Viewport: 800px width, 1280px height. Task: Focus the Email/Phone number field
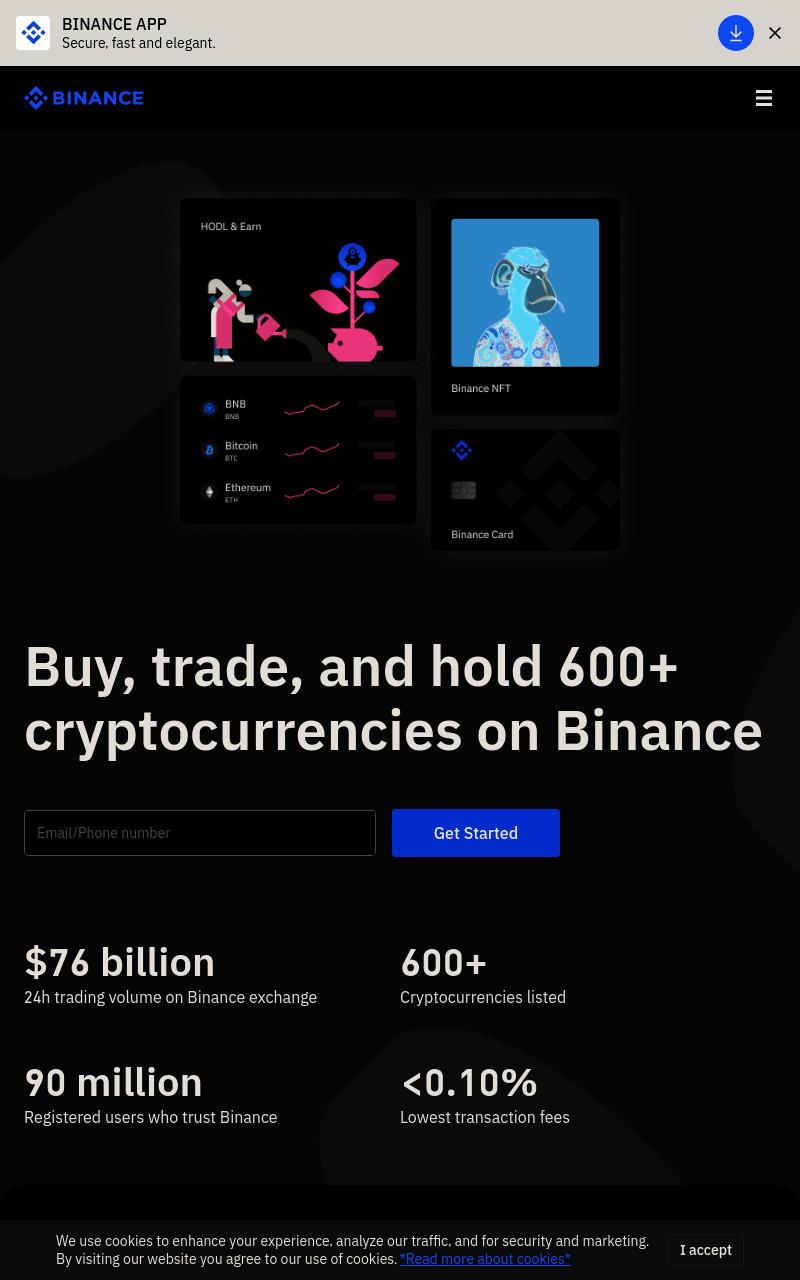200,833
